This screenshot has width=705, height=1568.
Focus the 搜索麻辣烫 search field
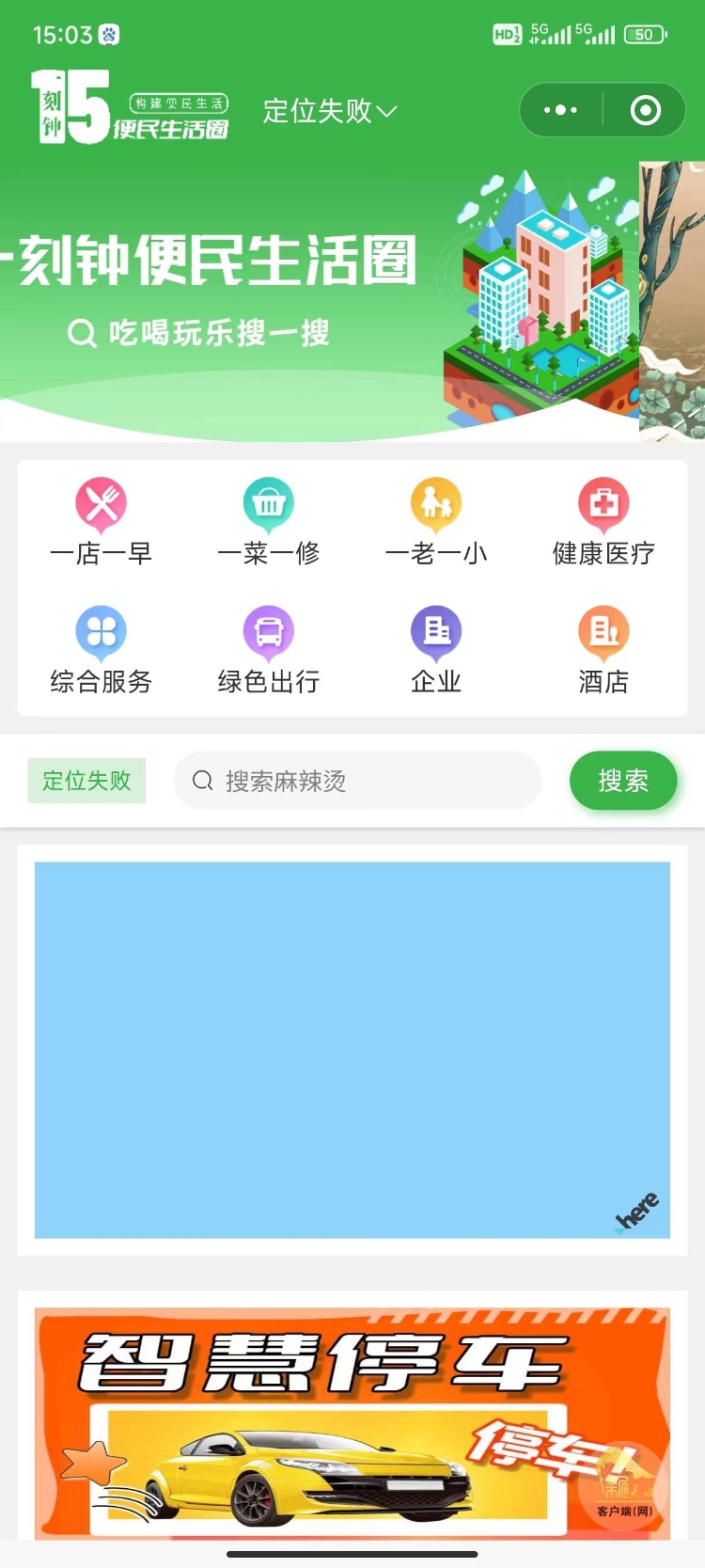[x=357, y=781]
